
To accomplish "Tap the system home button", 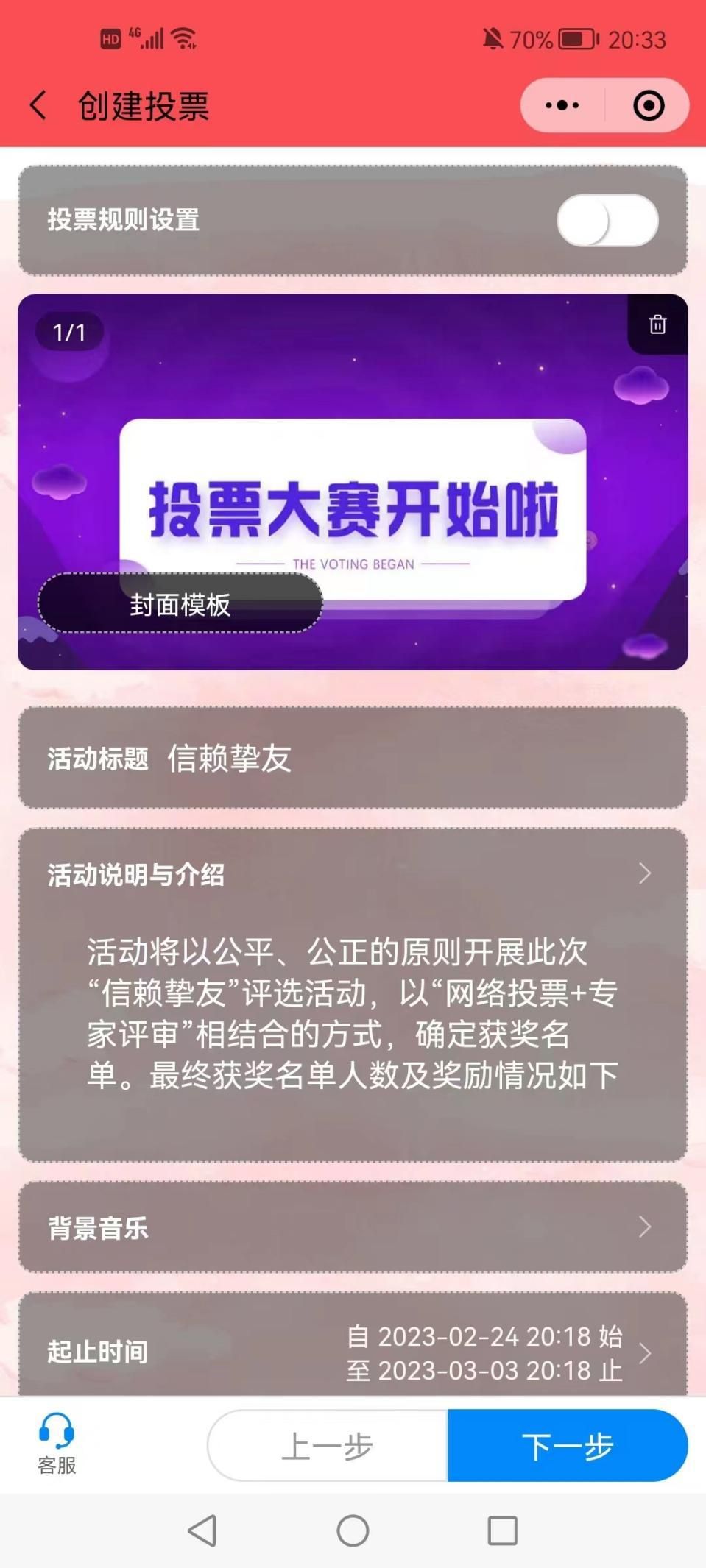I will point(353,1531).
